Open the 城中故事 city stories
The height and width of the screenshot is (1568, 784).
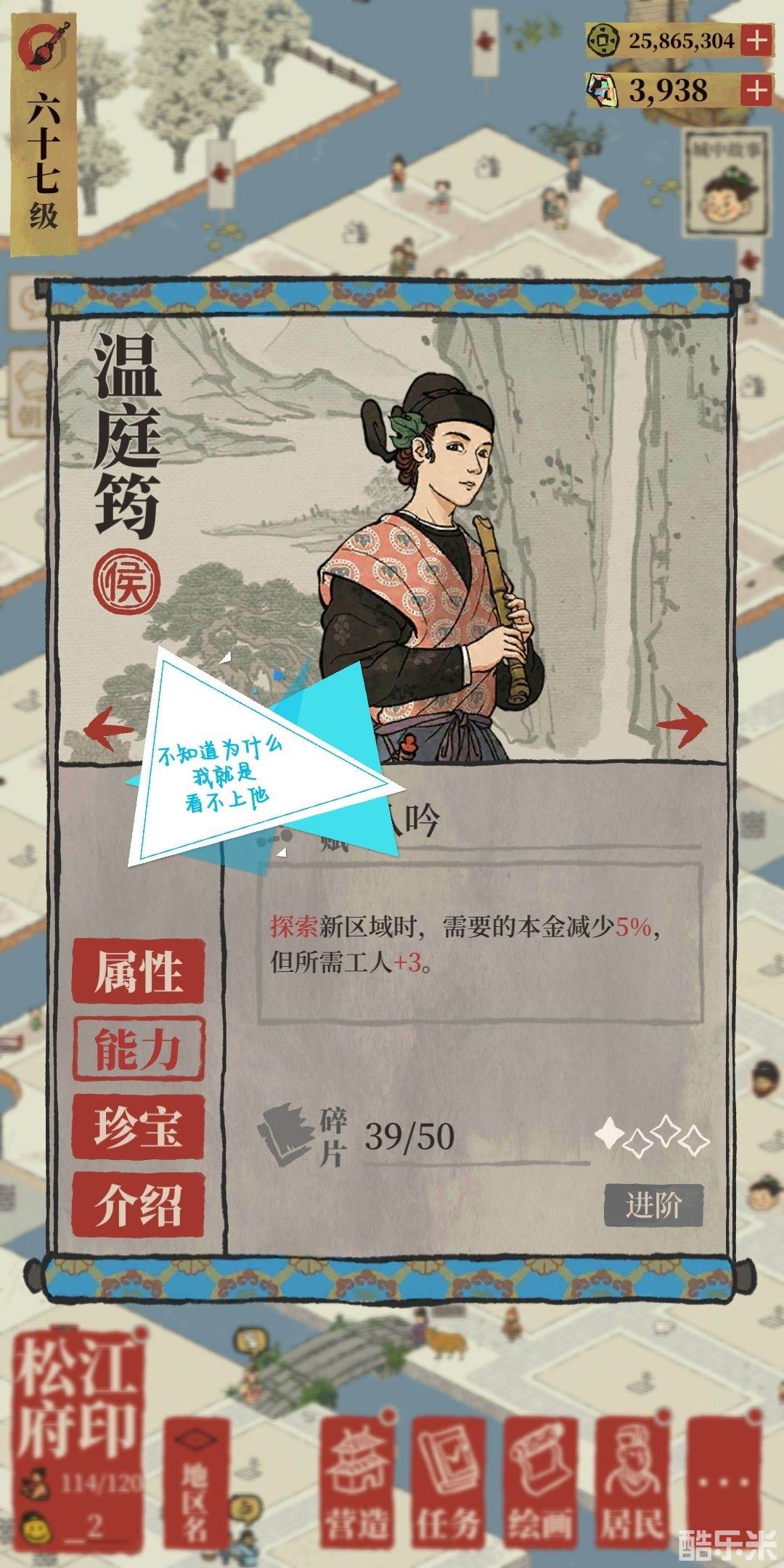pyautogui.click(x=727, y=185)
